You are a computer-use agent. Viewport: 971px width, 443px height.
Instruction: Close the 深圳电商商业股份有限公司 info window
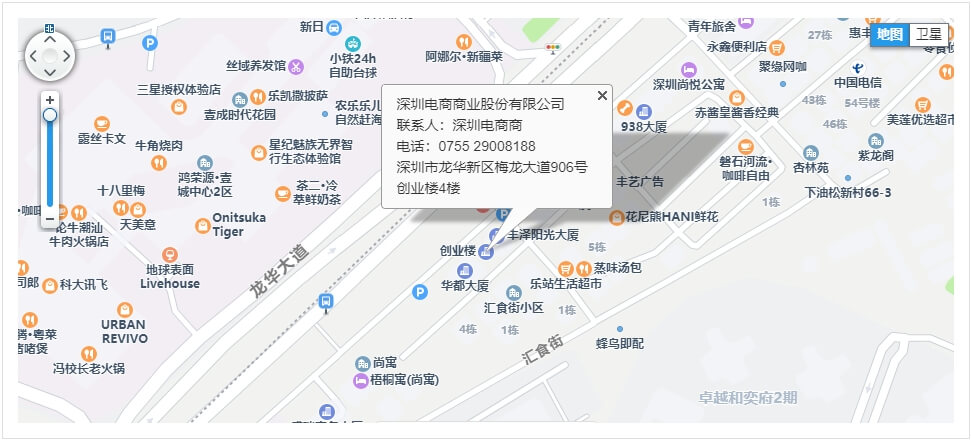click(602, 96)
